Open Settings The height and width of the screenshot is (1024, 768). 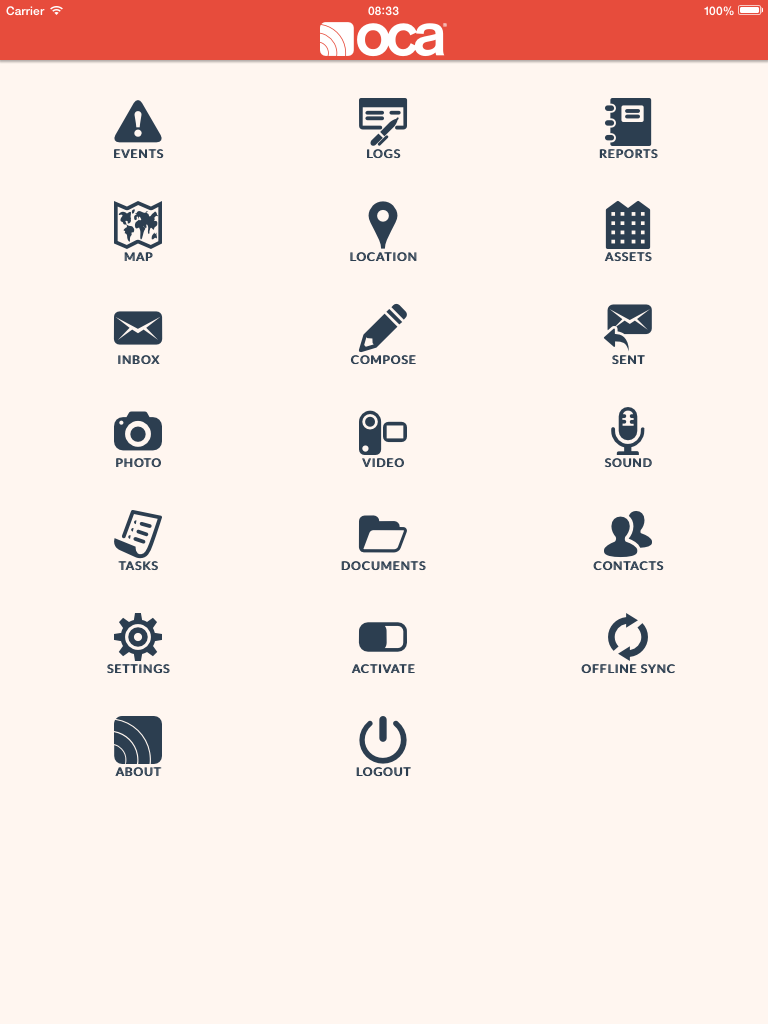(x=138, y=644)
